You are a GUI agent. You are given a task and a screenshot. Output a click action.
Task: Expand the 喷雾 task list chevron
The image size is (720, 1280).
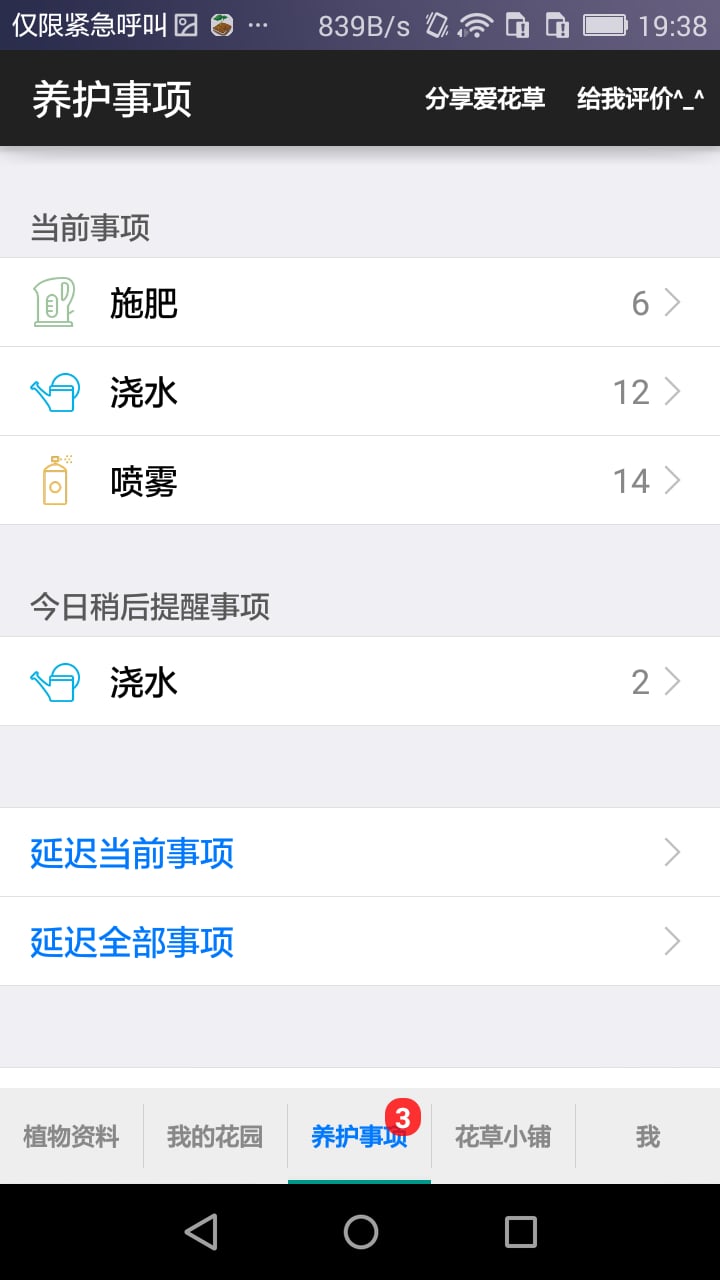click(673, 480)
